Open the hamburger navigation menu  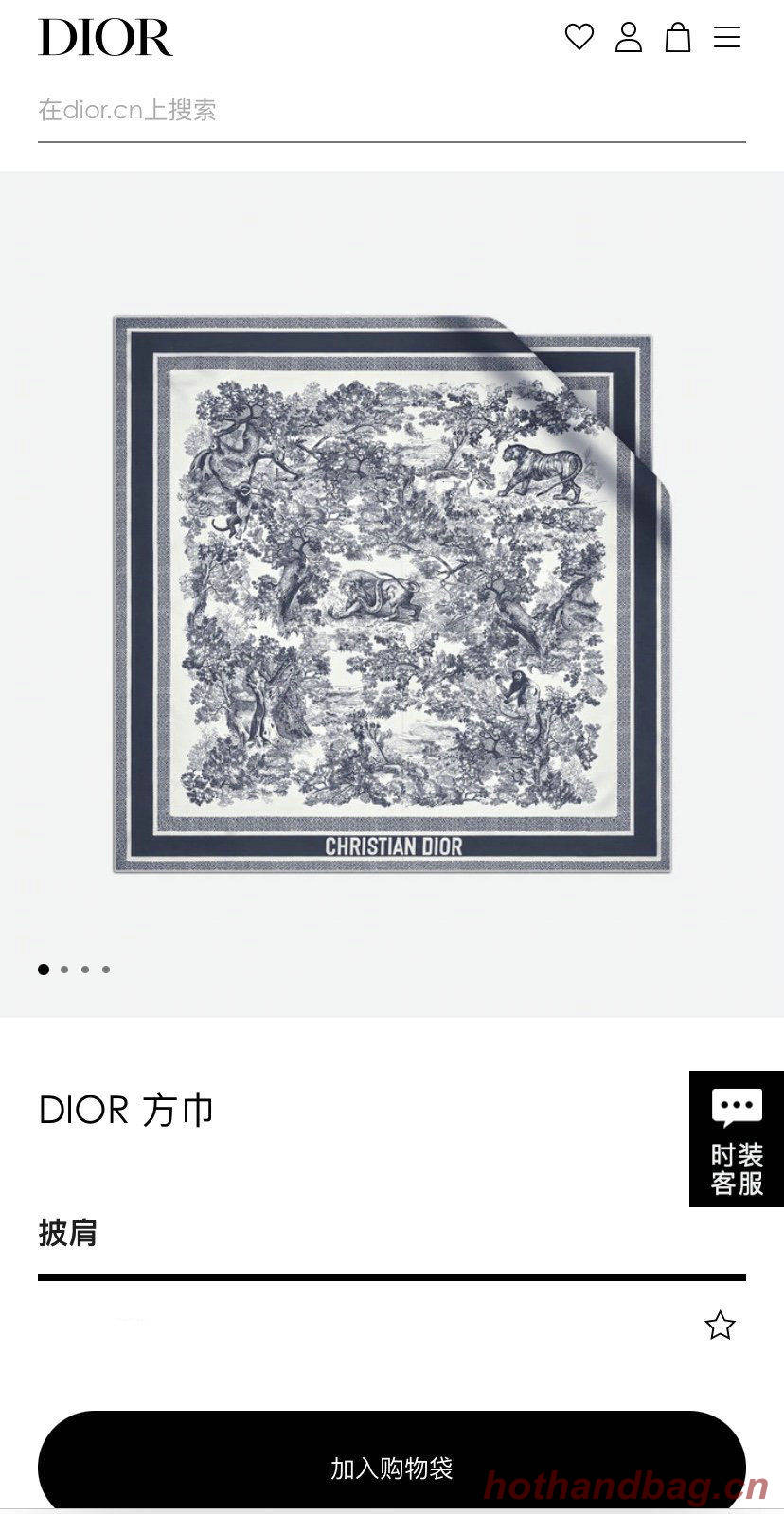pos(727,39)
